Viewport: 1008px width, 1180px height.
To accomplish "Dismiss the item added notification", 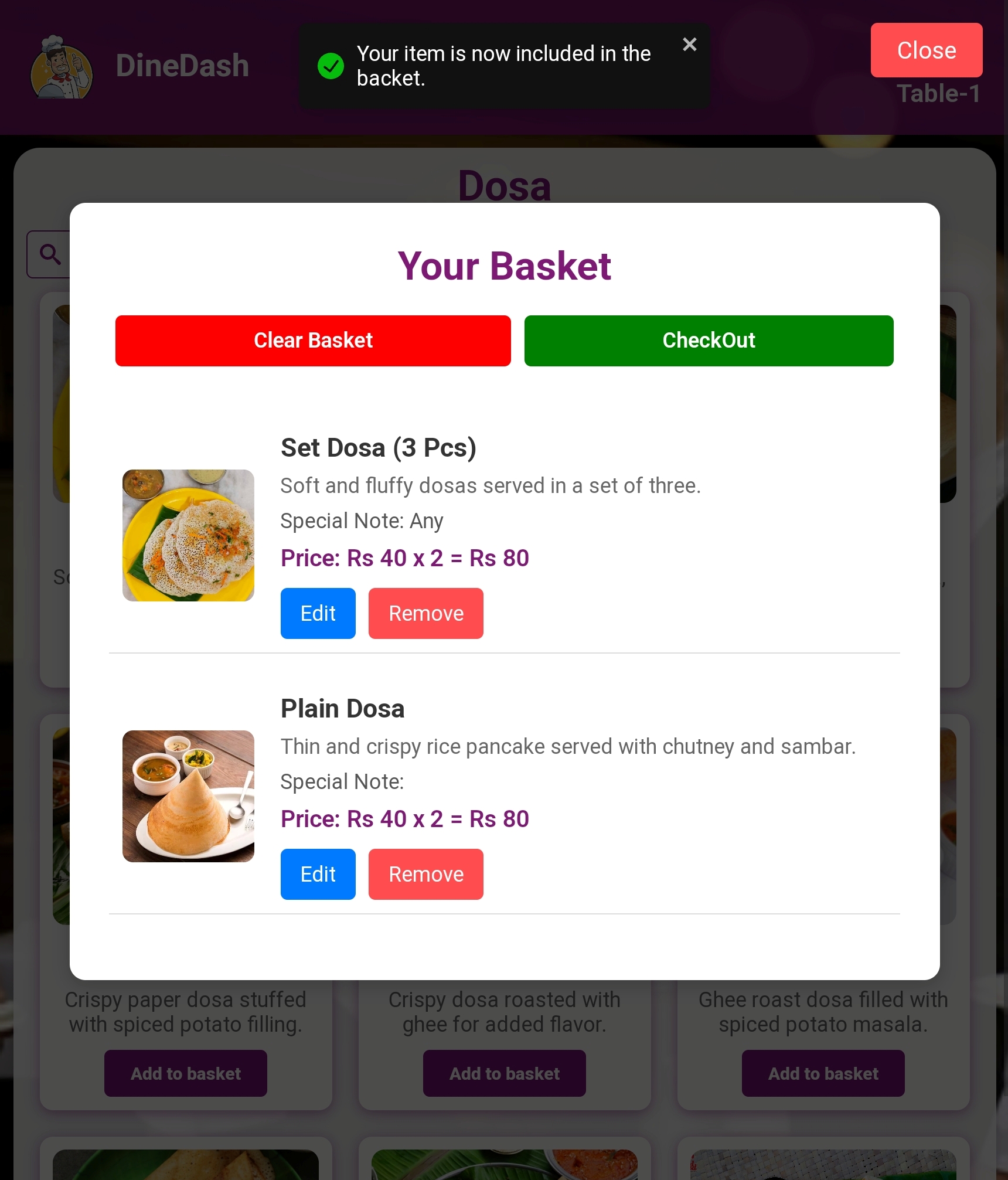I will 689,45.
